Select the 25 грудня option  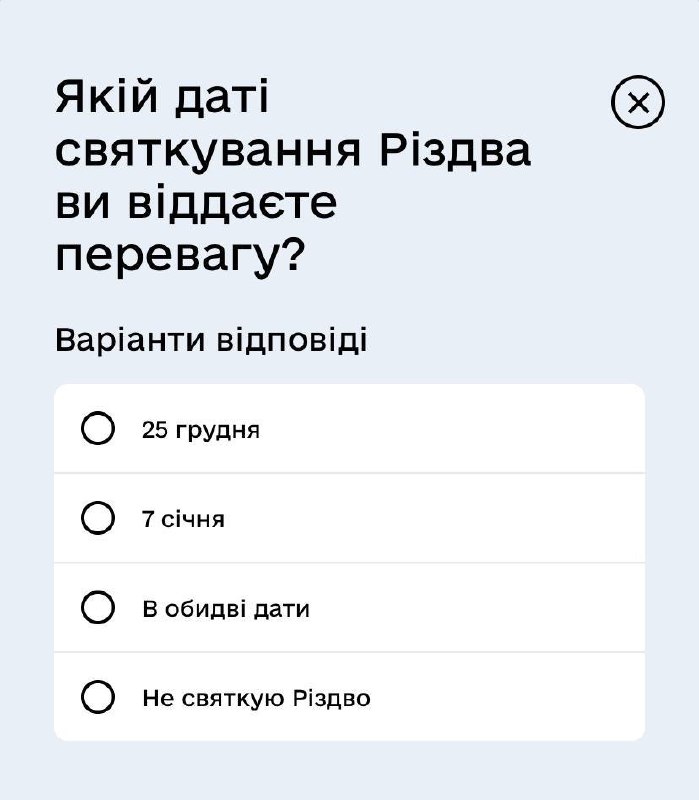tap(98, 430)
